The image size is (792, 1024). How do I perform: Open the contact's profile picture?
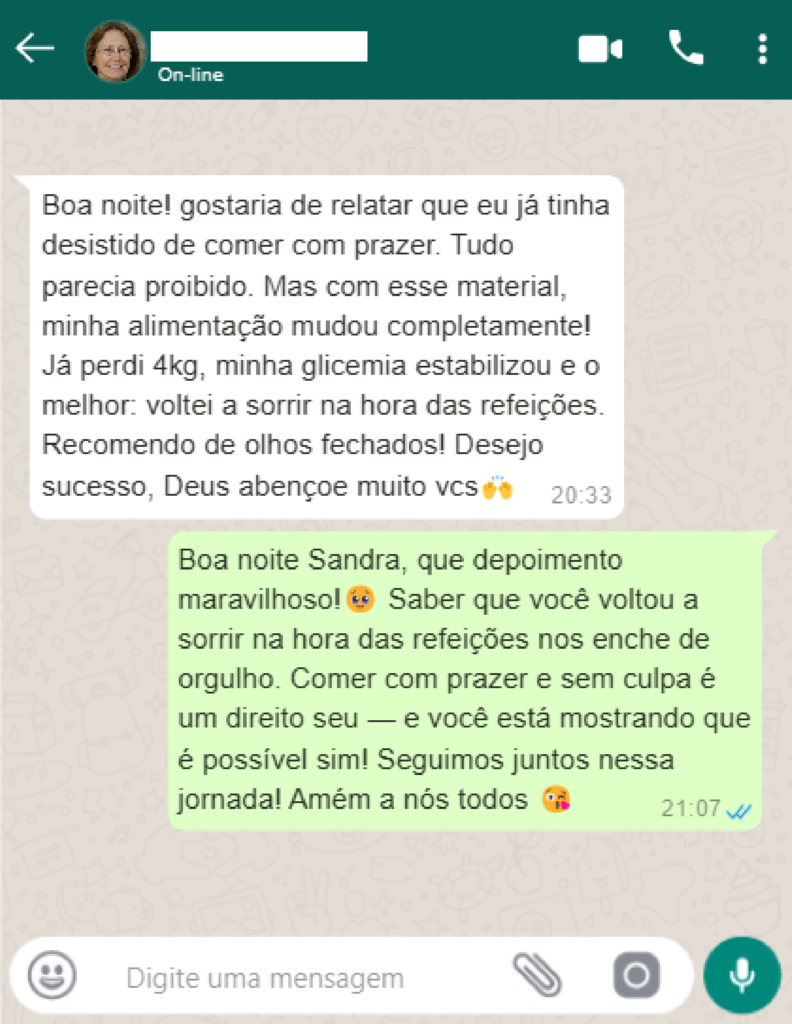pyautogui.click(x=115, y=51)
